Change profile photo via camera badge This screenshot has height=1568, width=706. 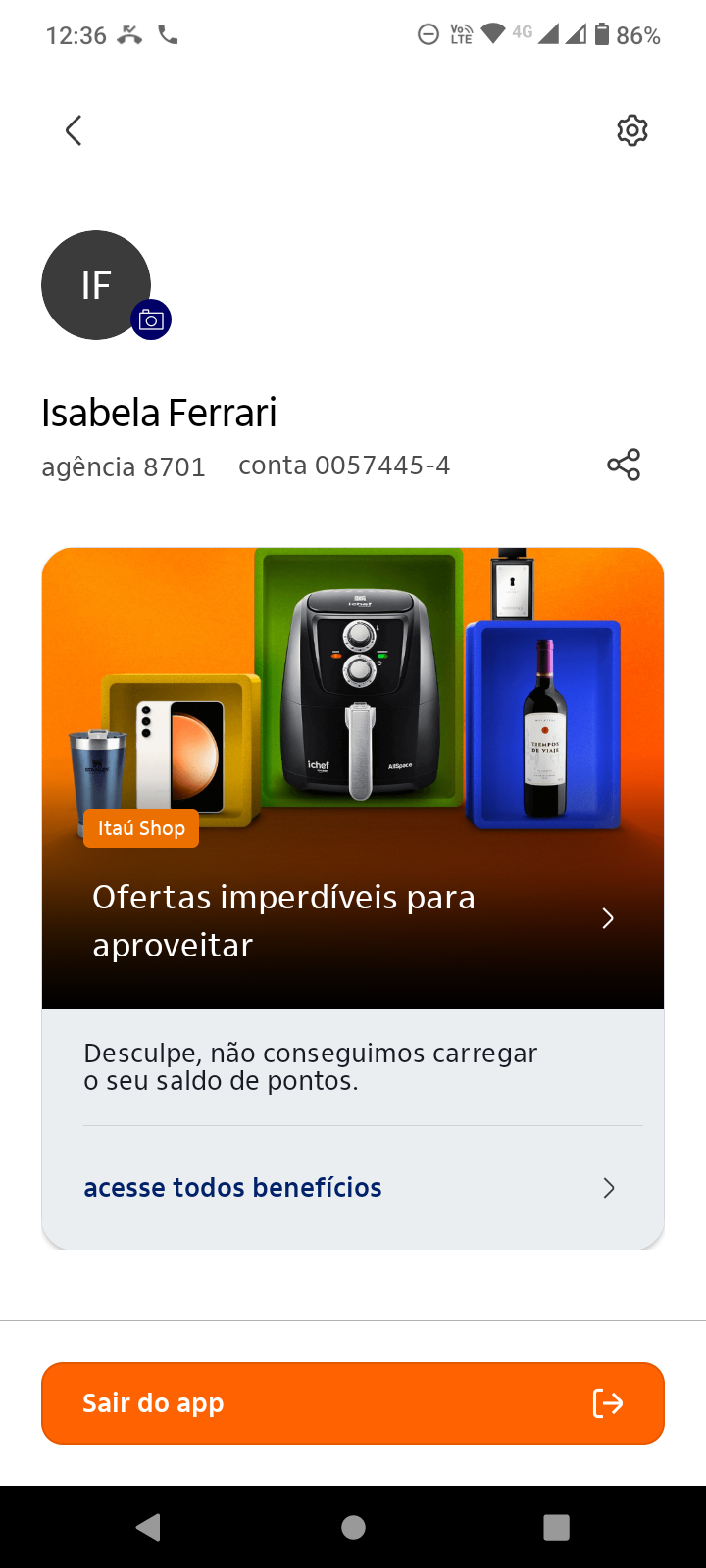[x=151, y=319]
